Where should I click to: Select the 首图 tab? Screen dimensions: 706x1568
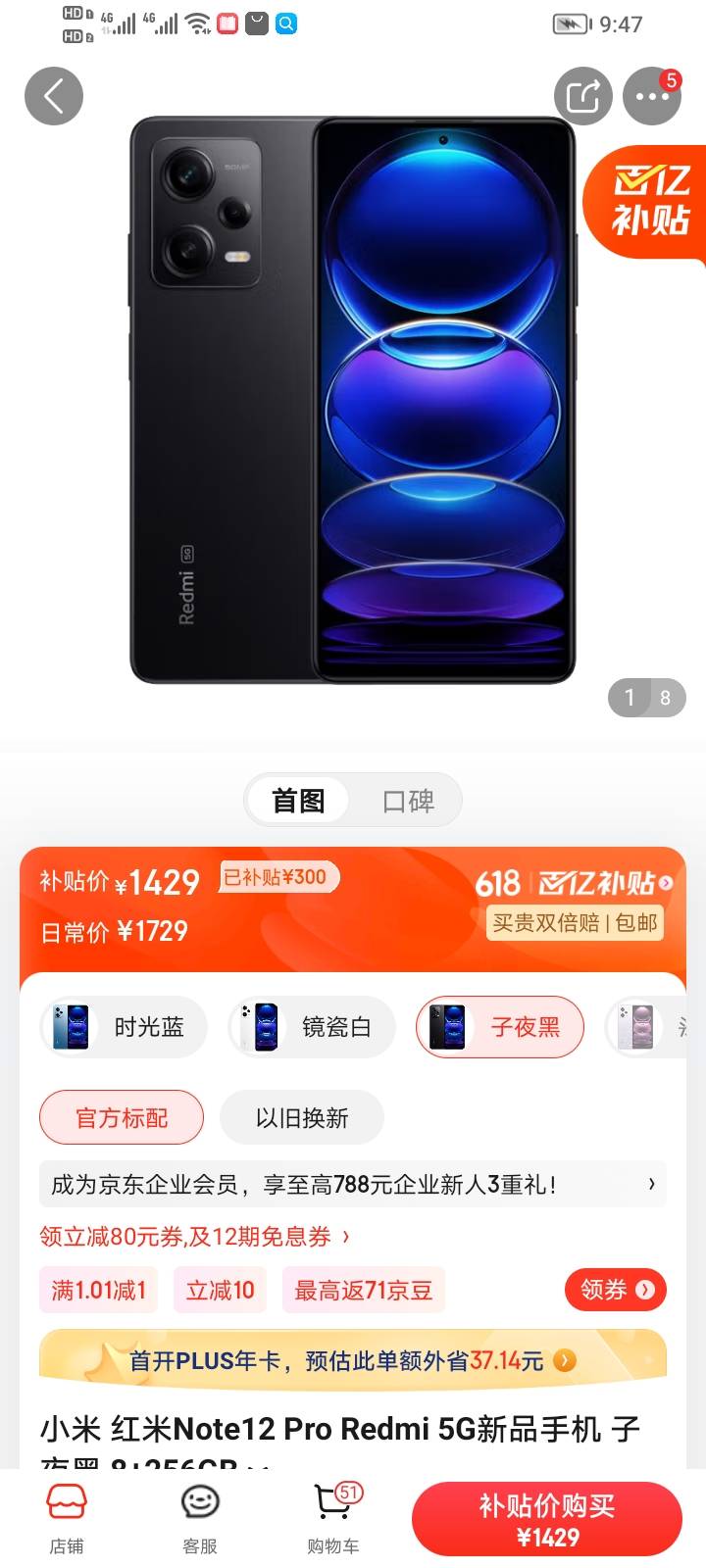click(x=298, y=801)
